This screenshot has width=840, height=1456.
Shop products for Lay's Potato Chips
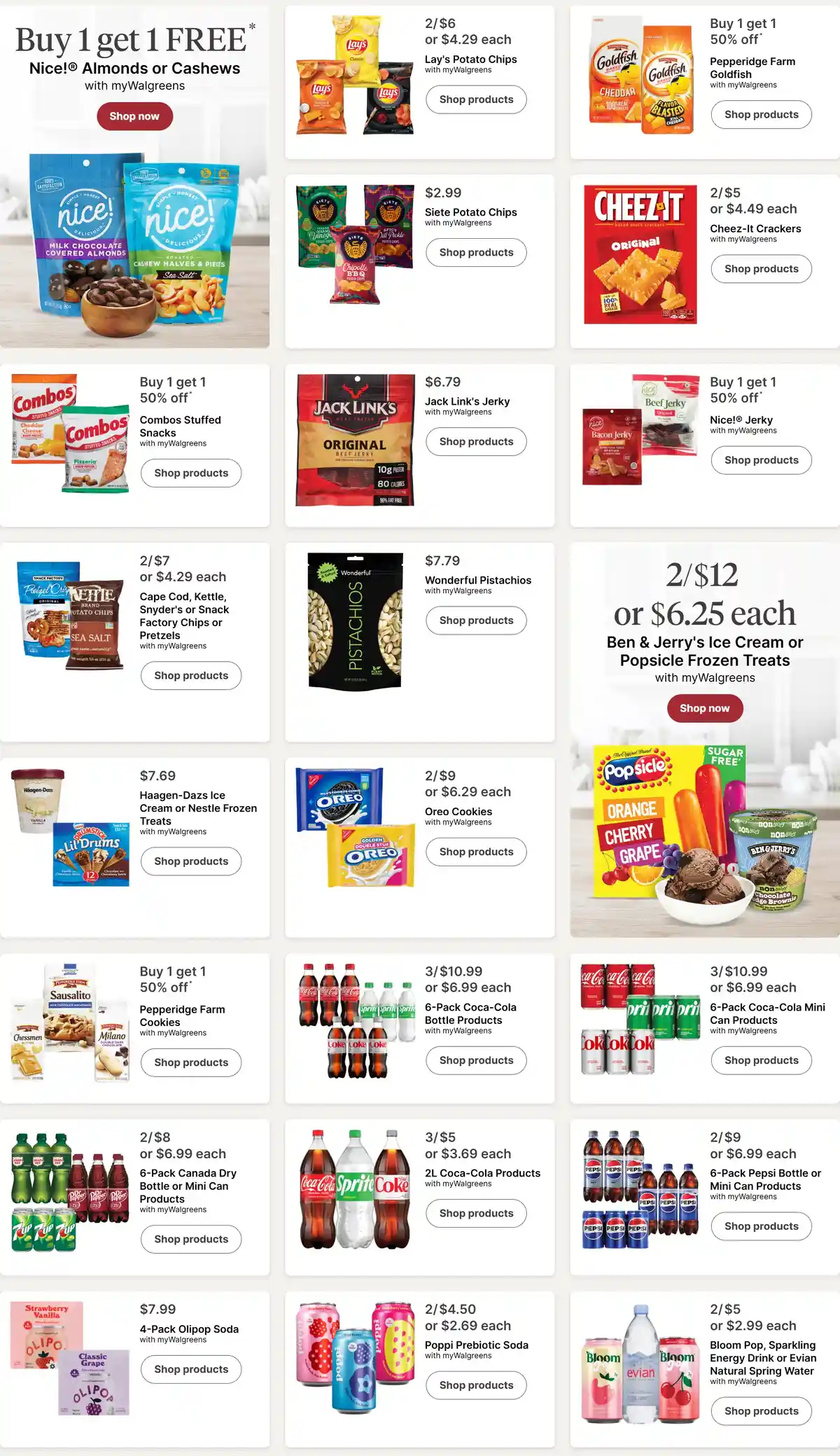[x=476, y=99]
